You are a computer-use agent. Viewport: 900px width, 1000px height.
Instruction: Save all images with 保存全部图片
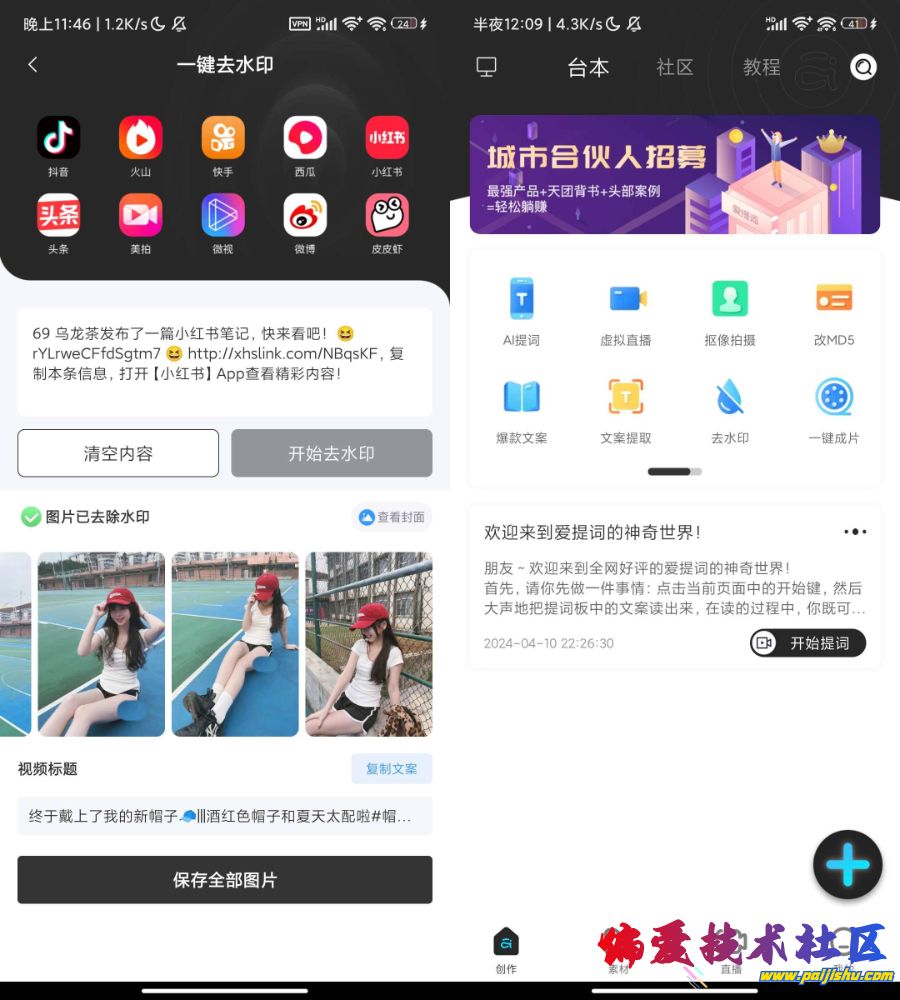coord(224,880)
